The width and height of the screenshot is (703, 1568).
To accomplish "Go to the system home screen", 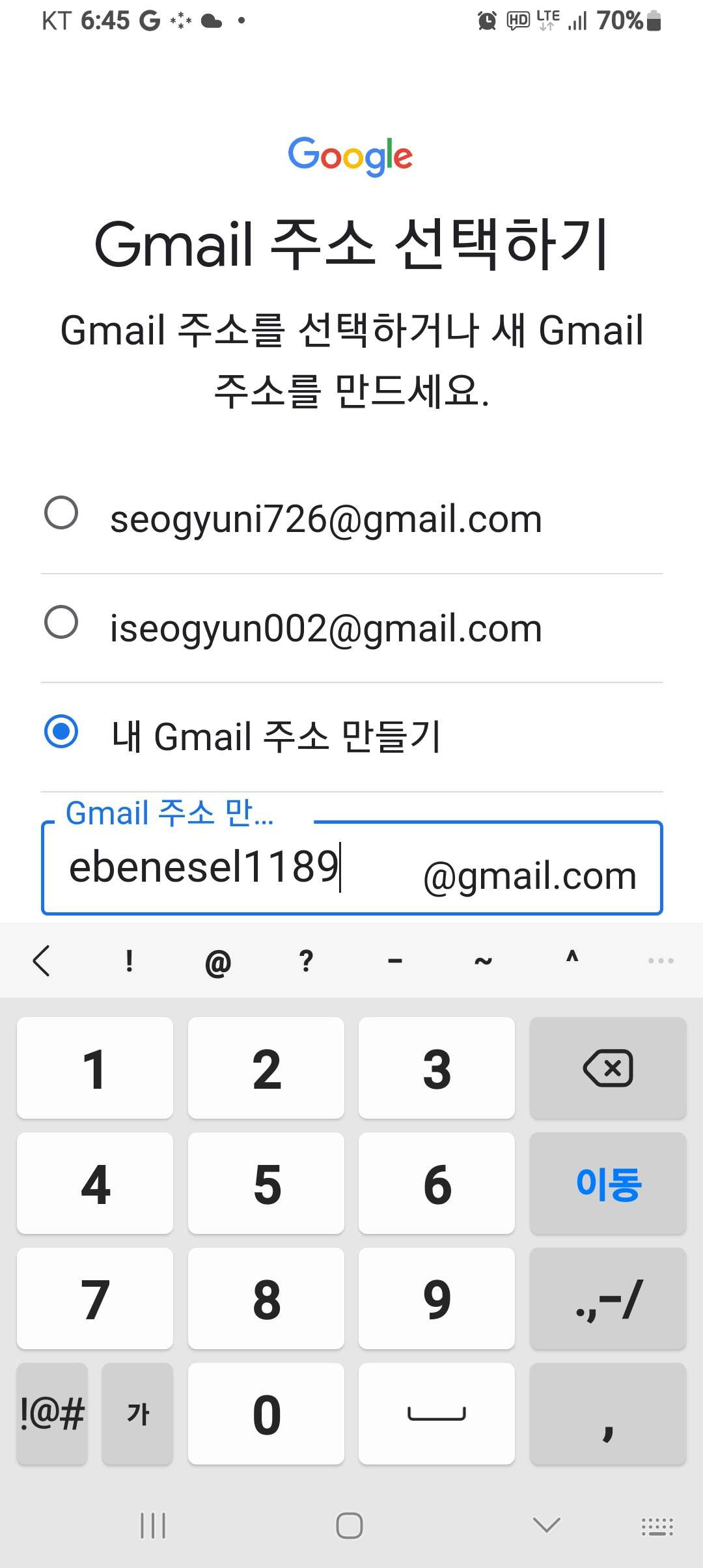I will pos(350,1525).
